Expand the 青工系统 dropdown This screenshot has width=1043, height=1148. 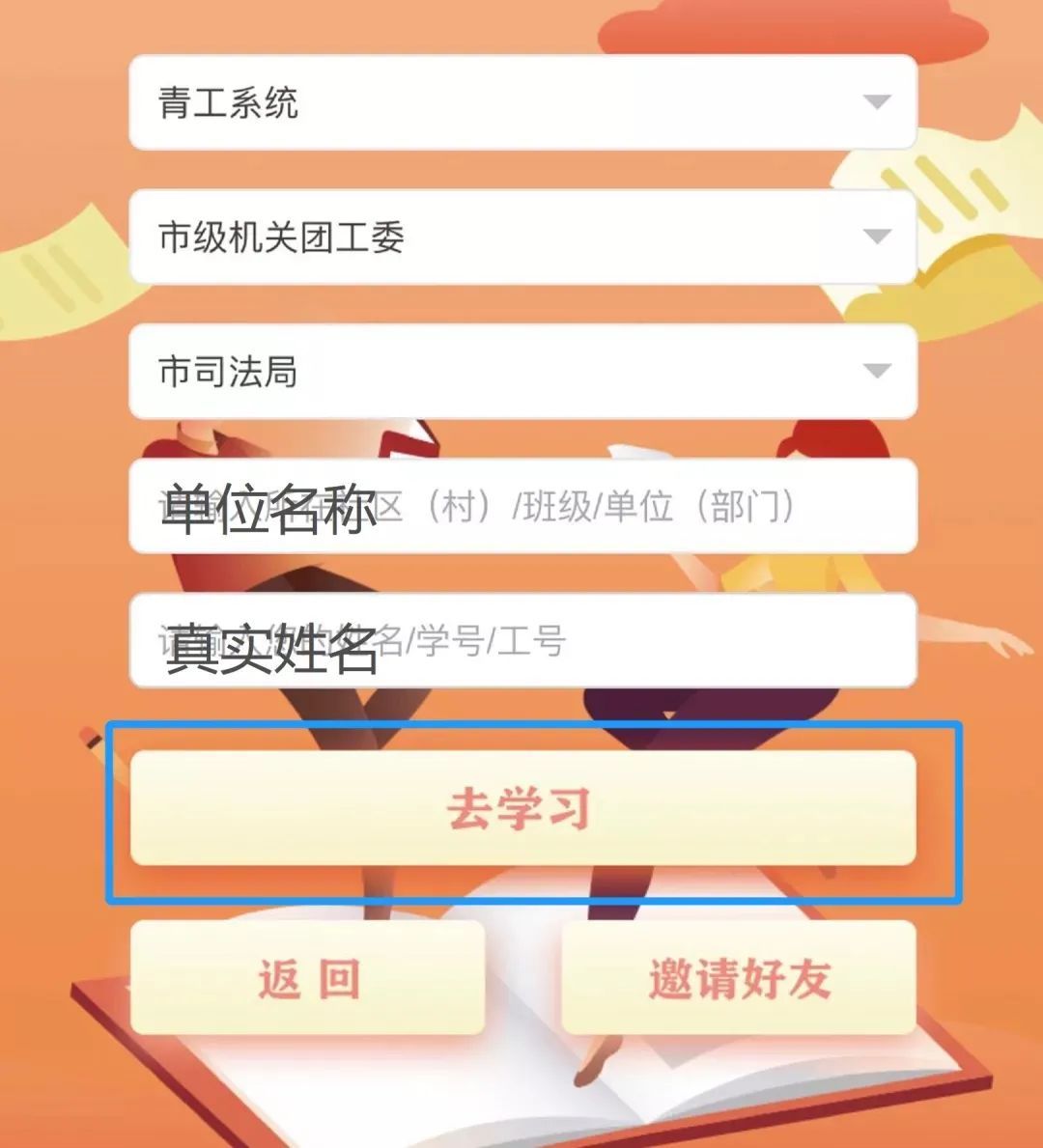(521, 102)
